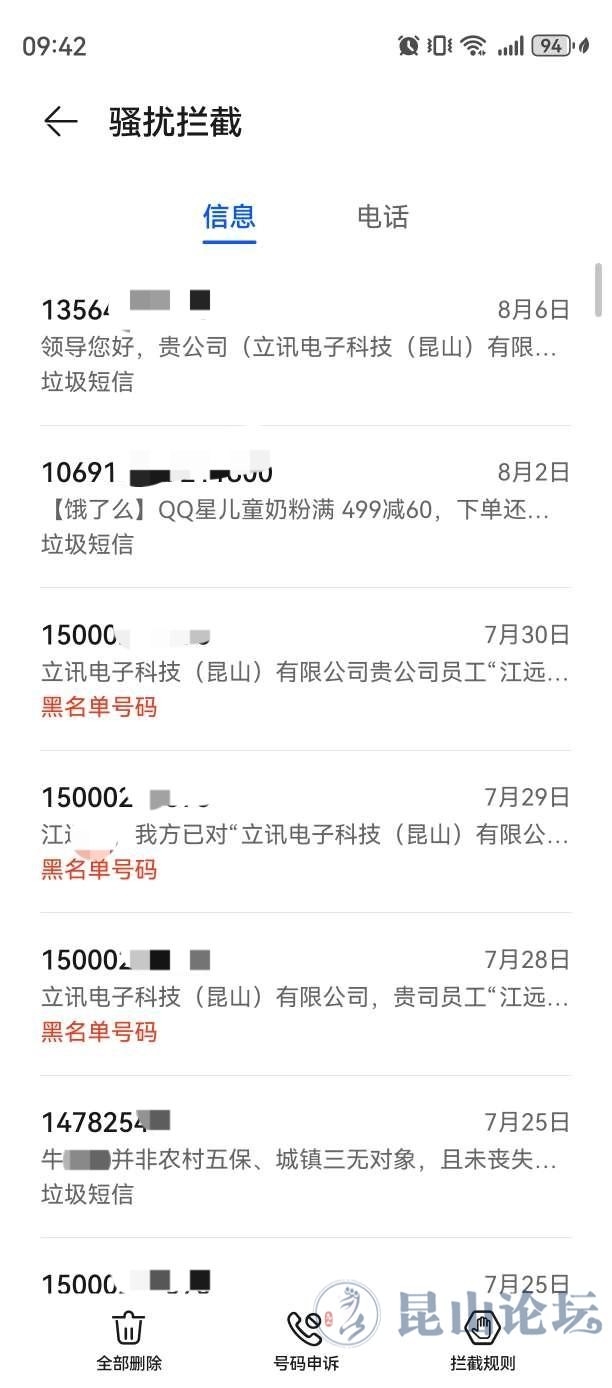Open the 饿了么 message from 8月2日
612x1388 pixels.
click(x=305, y=507)
